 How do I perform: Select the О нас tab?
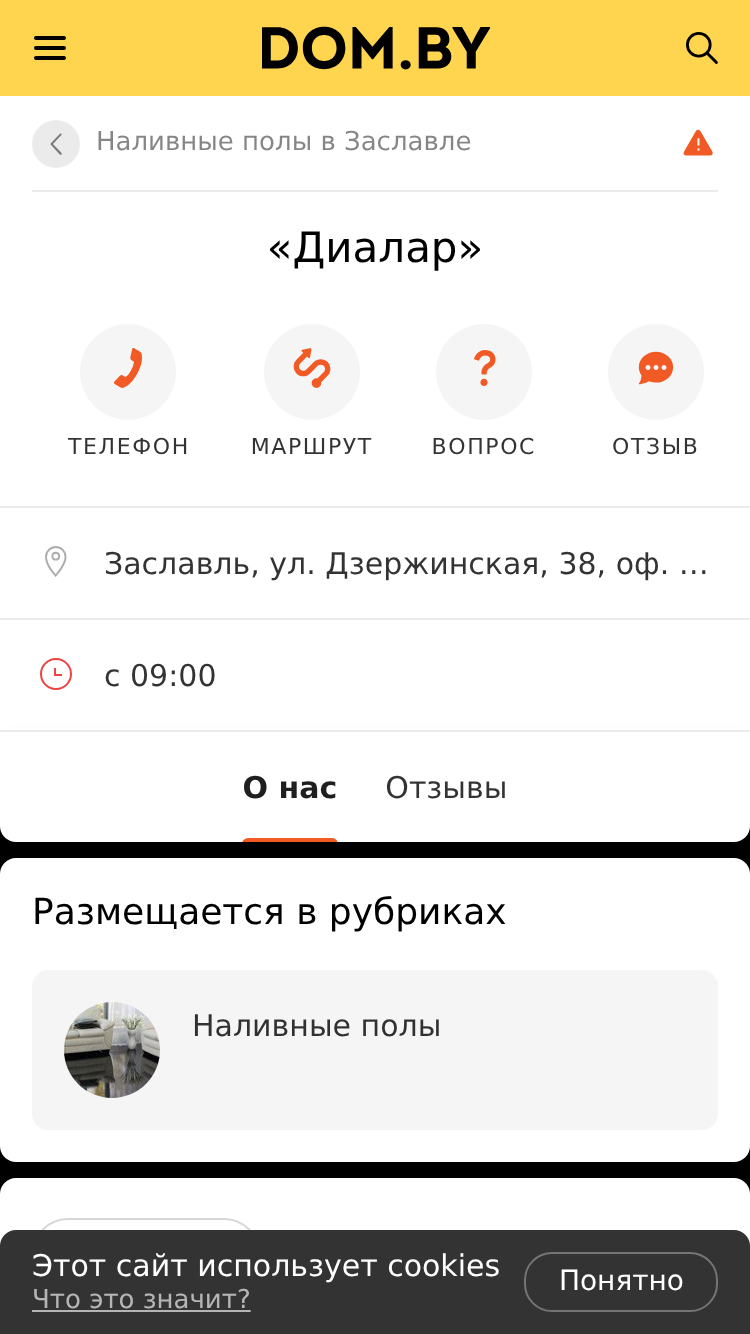290,788
